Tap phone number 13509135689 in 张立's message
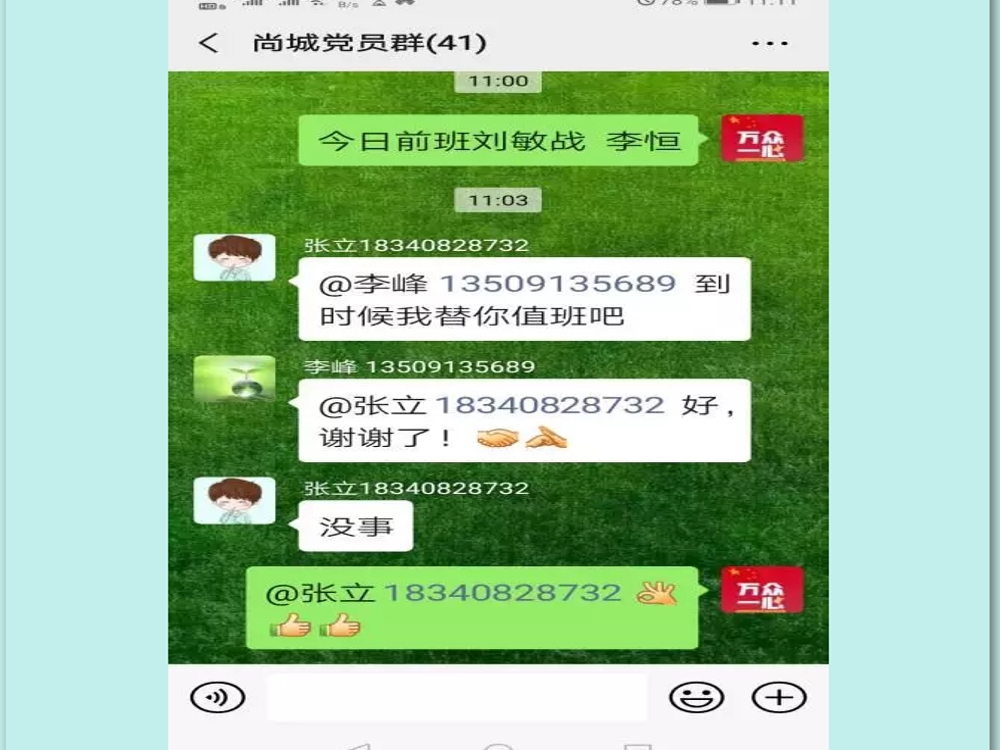The image size is (1000, 750). point(558,284)
